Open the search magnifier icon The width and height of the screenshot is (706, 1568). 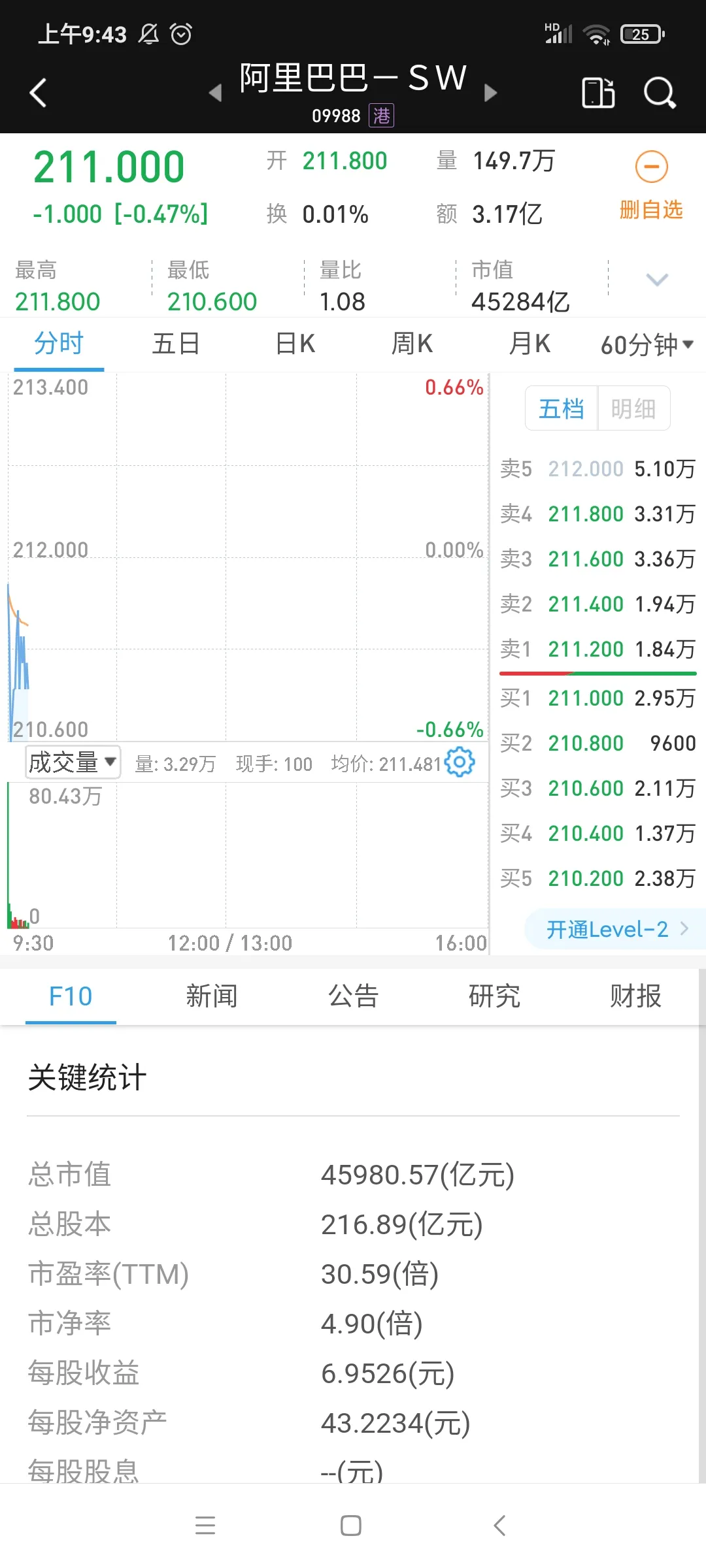coord(659,93)
